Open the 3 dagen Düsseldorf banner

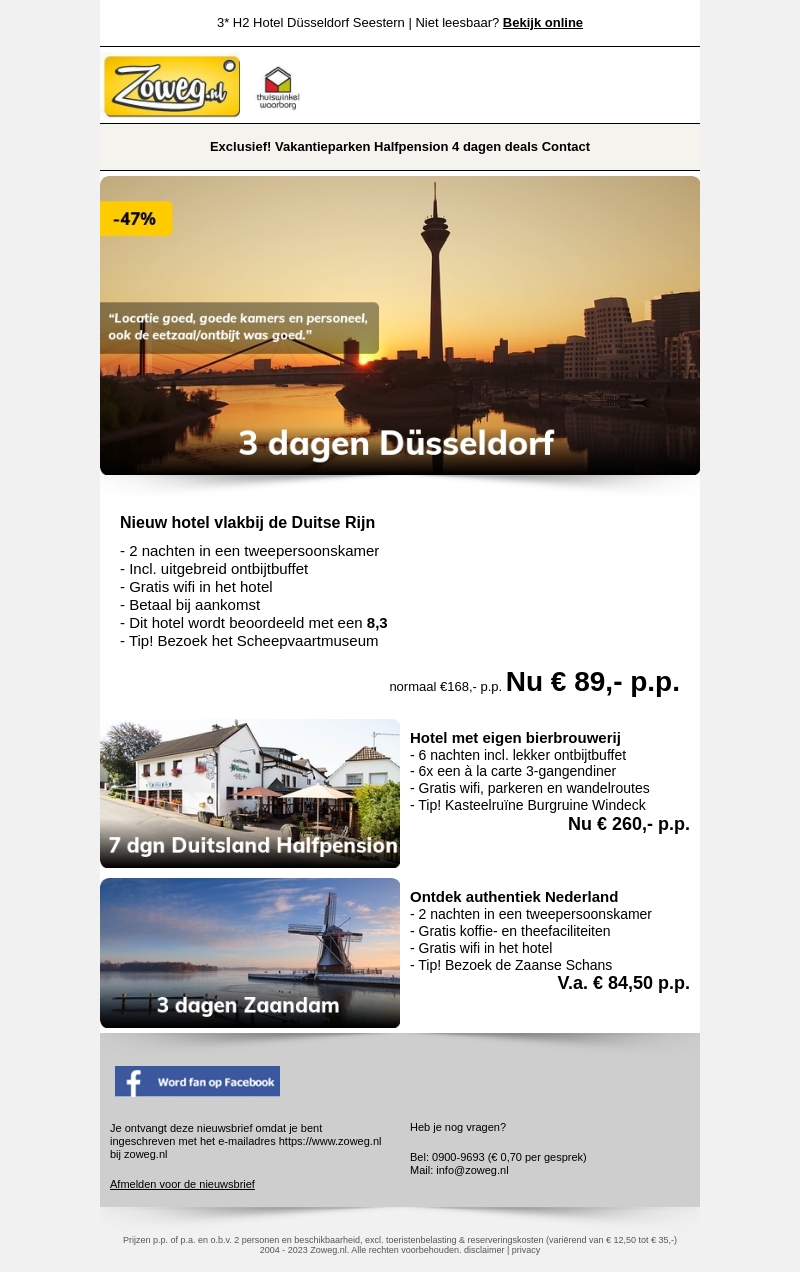400,325
